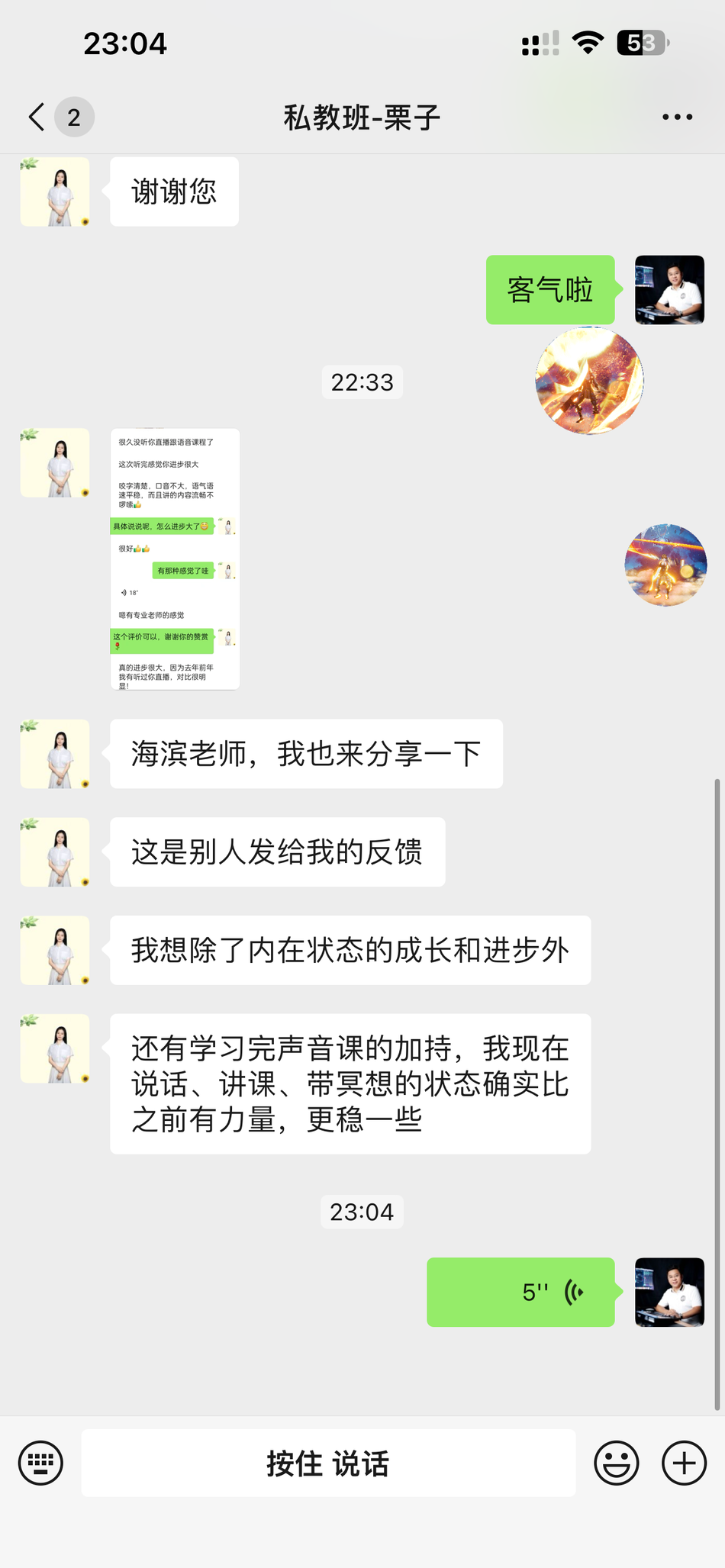Open the plus attachment menu

tap(684, 1463)
